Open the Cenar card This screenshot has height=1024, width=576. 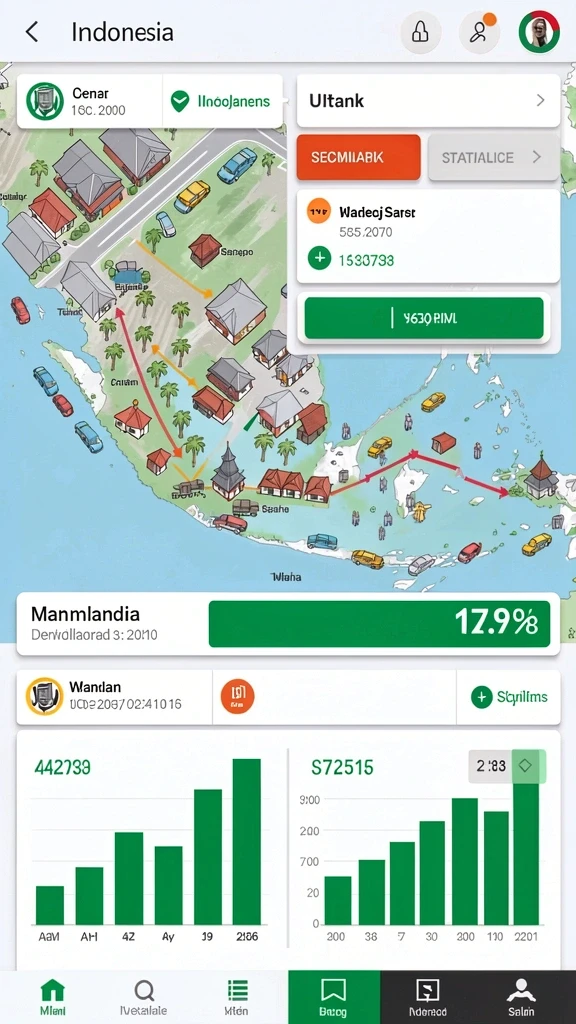tap(89, 101)
